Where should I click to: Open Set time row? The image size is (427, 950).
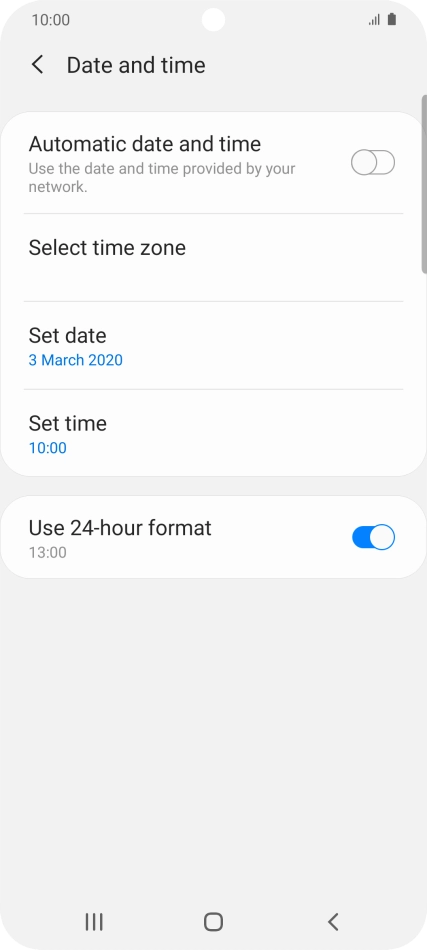213,433
